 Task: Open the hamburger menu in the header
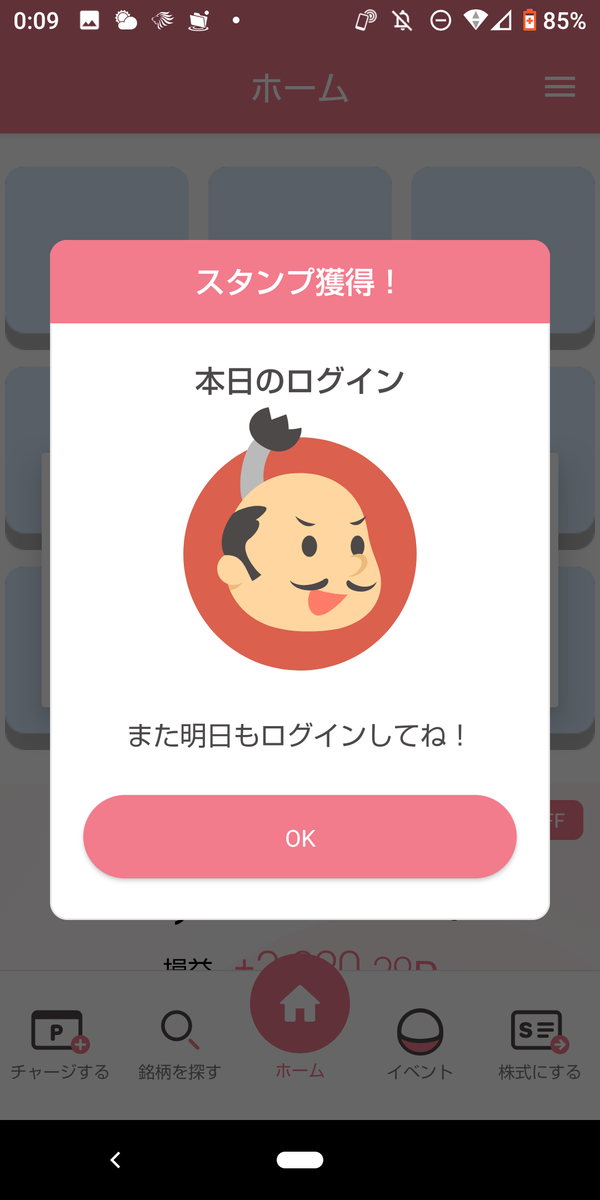pyautogui.click(x=559, y=88)
